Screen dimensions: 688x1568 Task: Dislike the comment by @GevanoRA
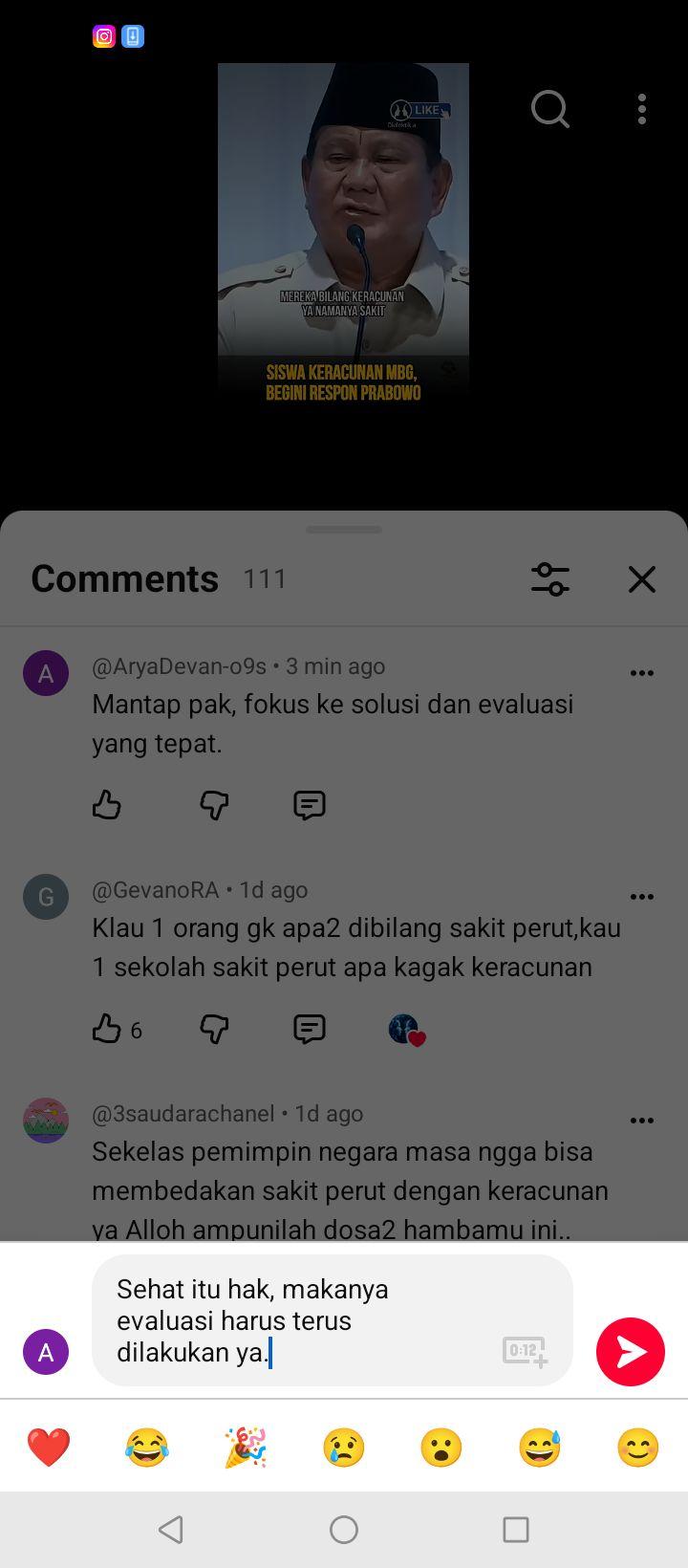(214, 1029)
